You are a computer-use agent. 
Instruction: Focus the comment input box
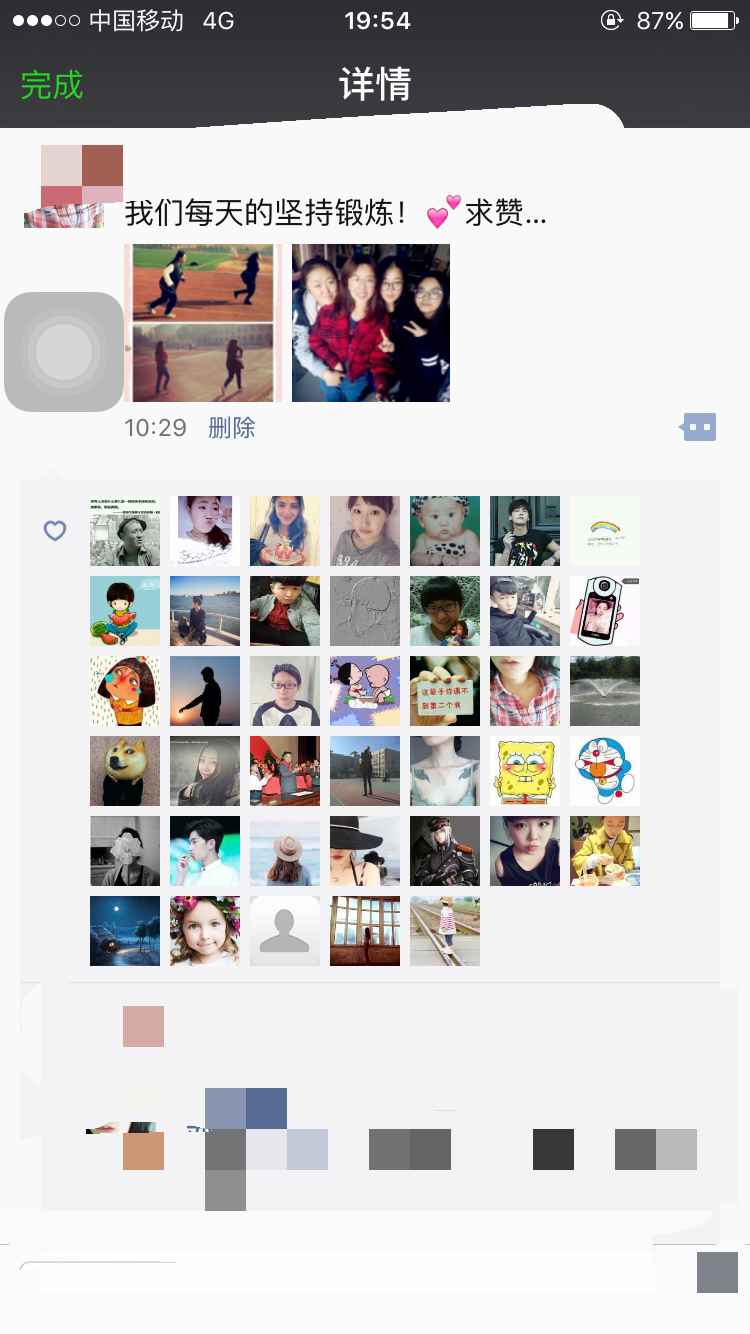[x=340, y=1275]
